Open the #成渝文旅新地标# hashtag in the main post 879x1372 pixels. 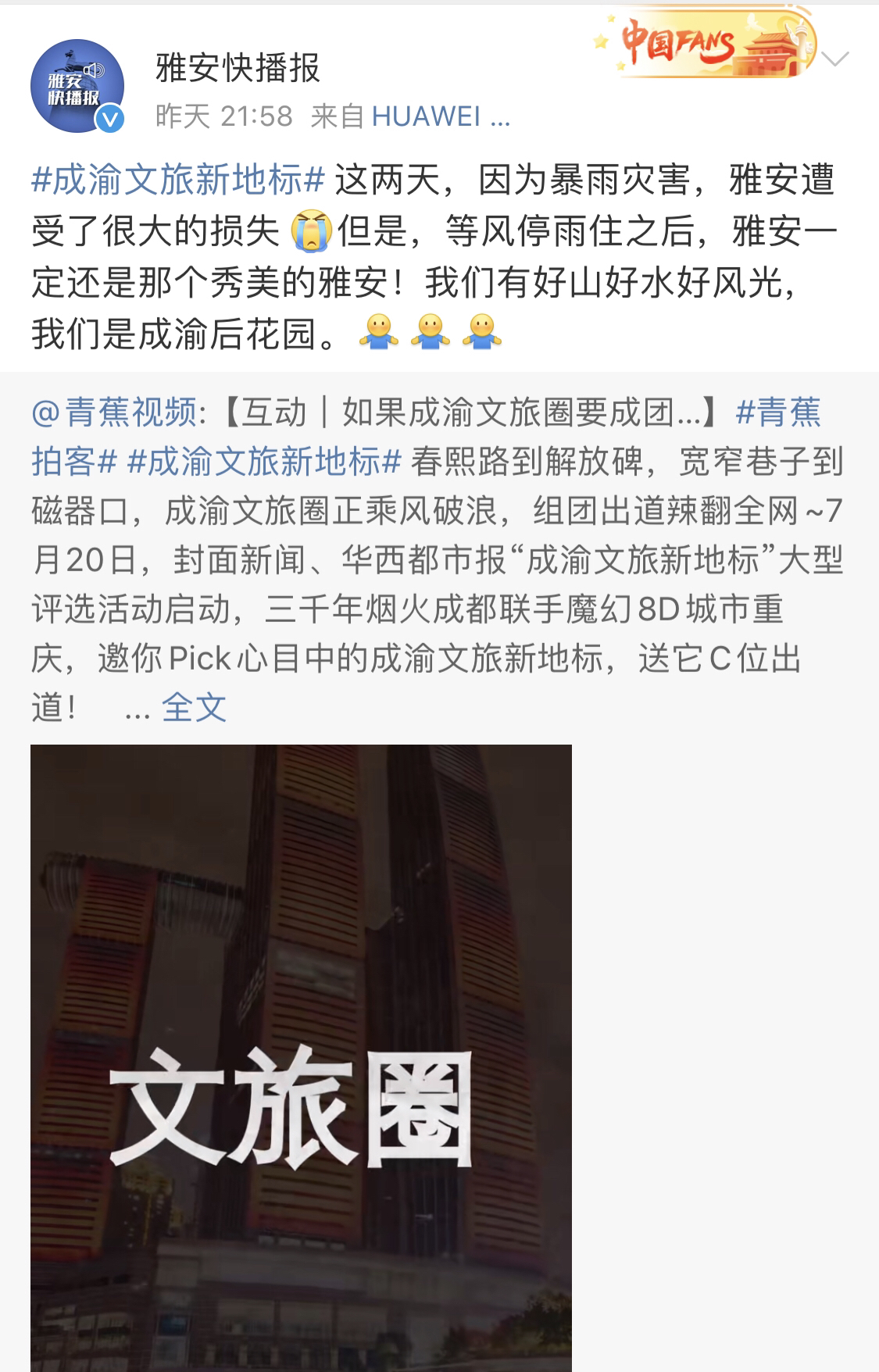click(x=178, y=180)
